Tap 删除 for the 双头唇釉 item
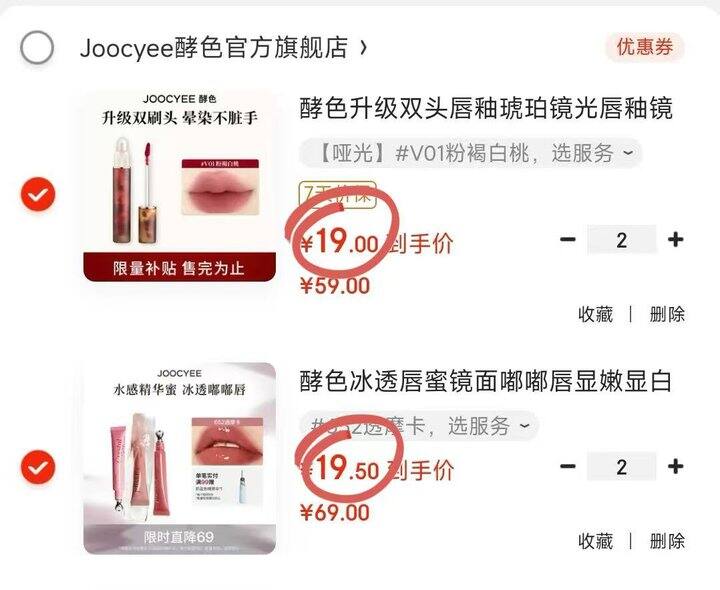 pos(667,314)
